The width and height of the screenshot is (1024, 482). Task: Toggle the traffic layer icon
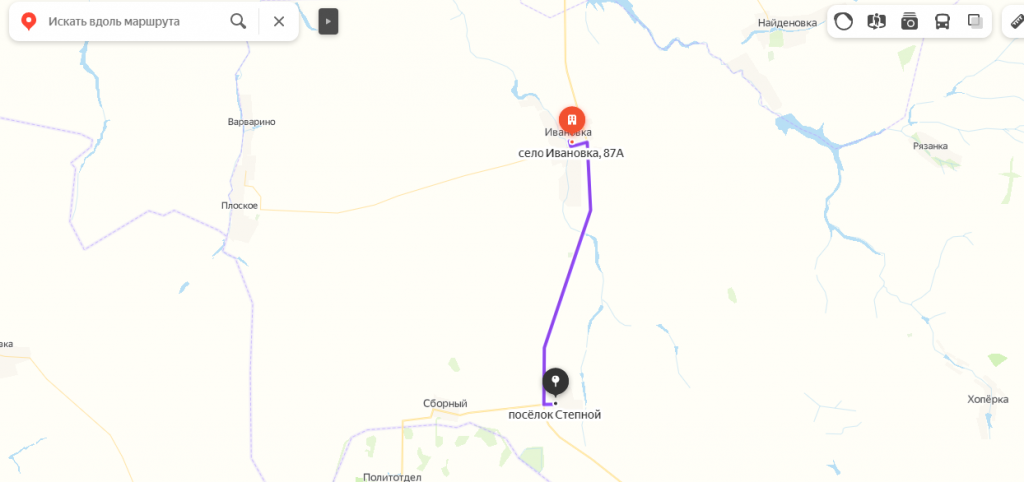pos(844,21)
